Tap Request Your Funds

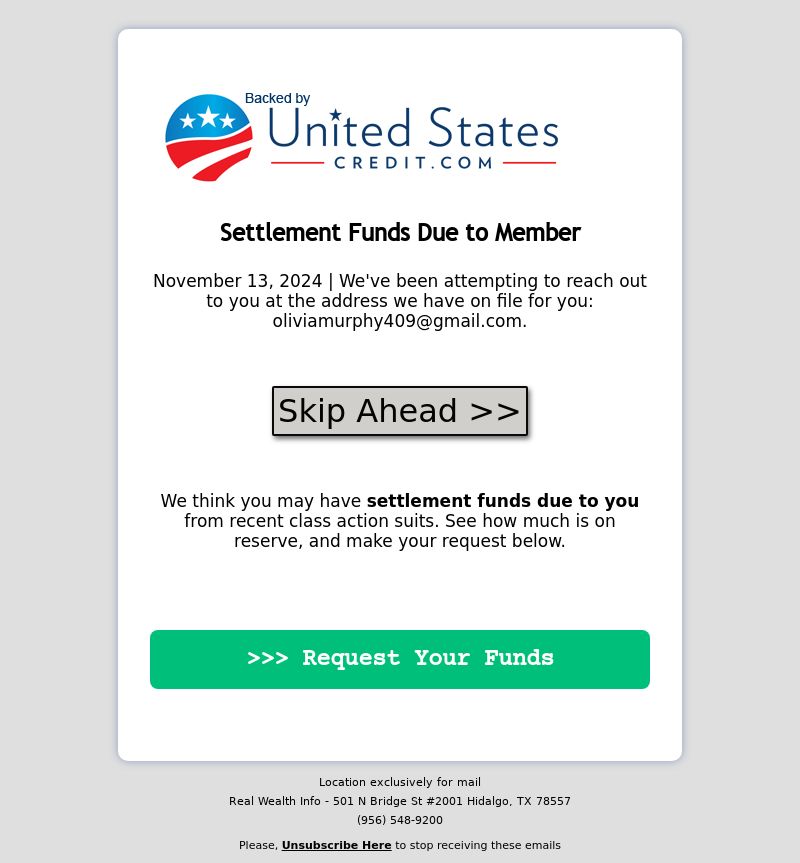tap(400, 659)
